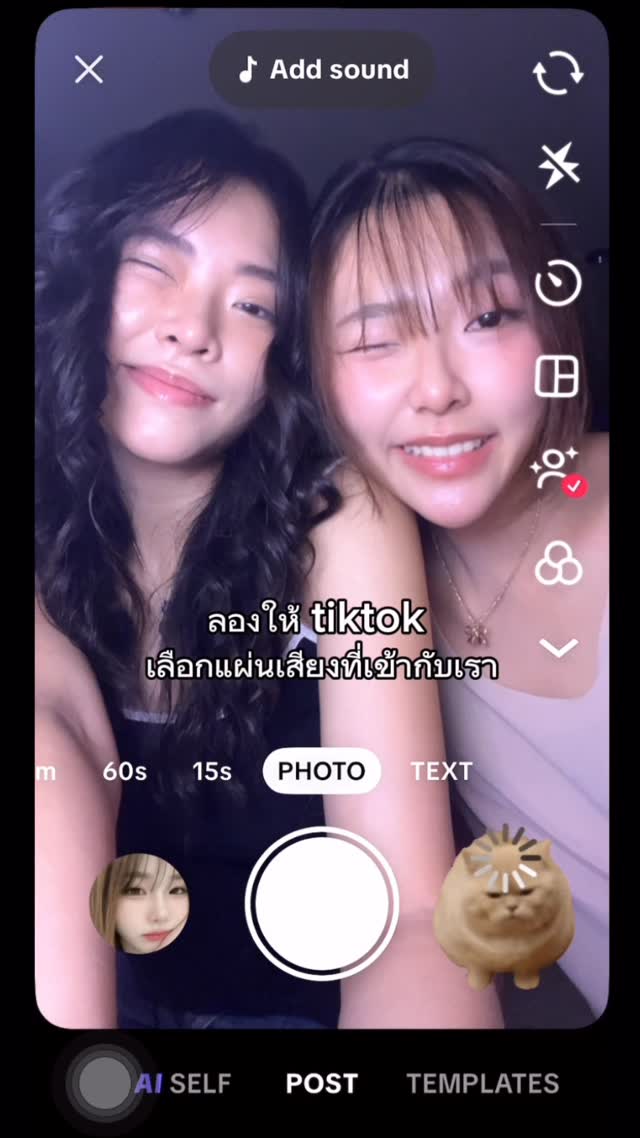Switch to the TEMPLATES tab
640x1138 pixels.
(483, 1084)
